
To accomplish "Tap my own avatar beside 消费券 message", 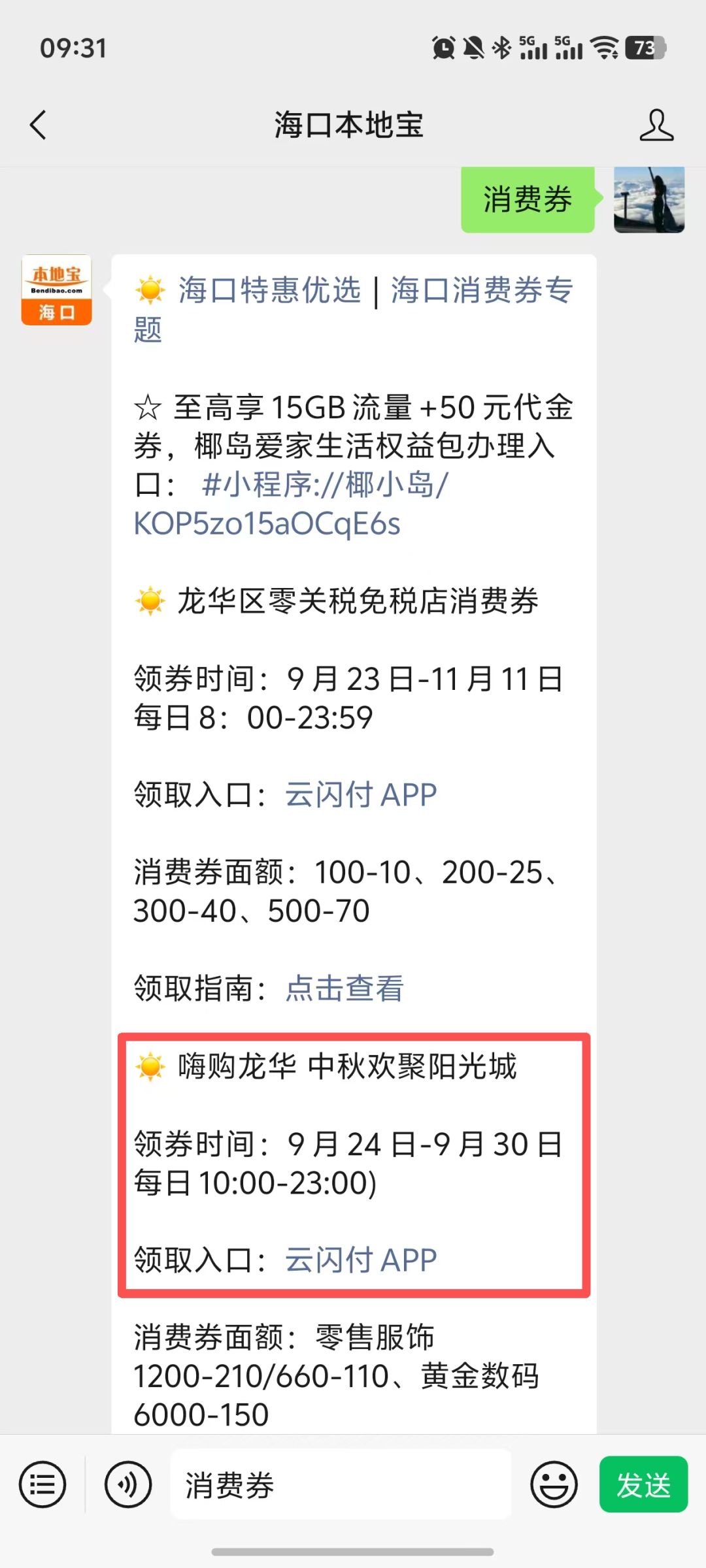I will coord(649,199).
